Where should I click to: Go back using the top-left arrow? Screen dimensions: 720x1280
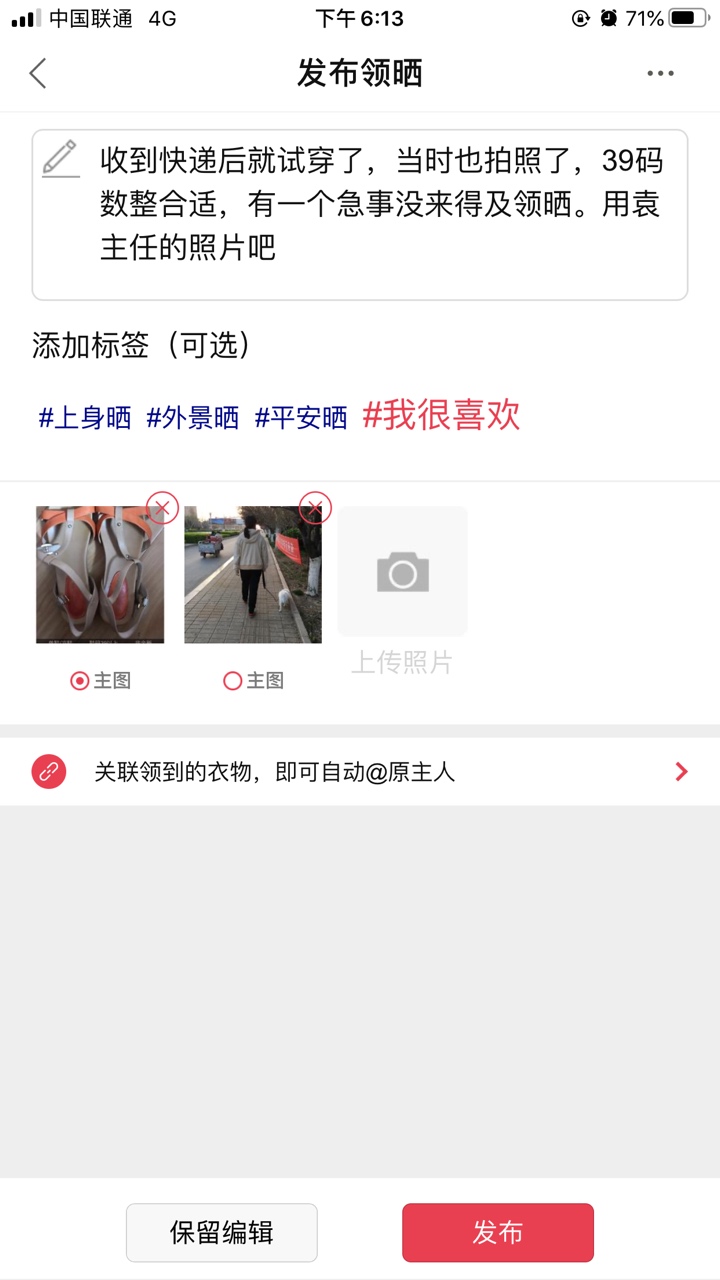pyautogui.click(x=38, y=73)
